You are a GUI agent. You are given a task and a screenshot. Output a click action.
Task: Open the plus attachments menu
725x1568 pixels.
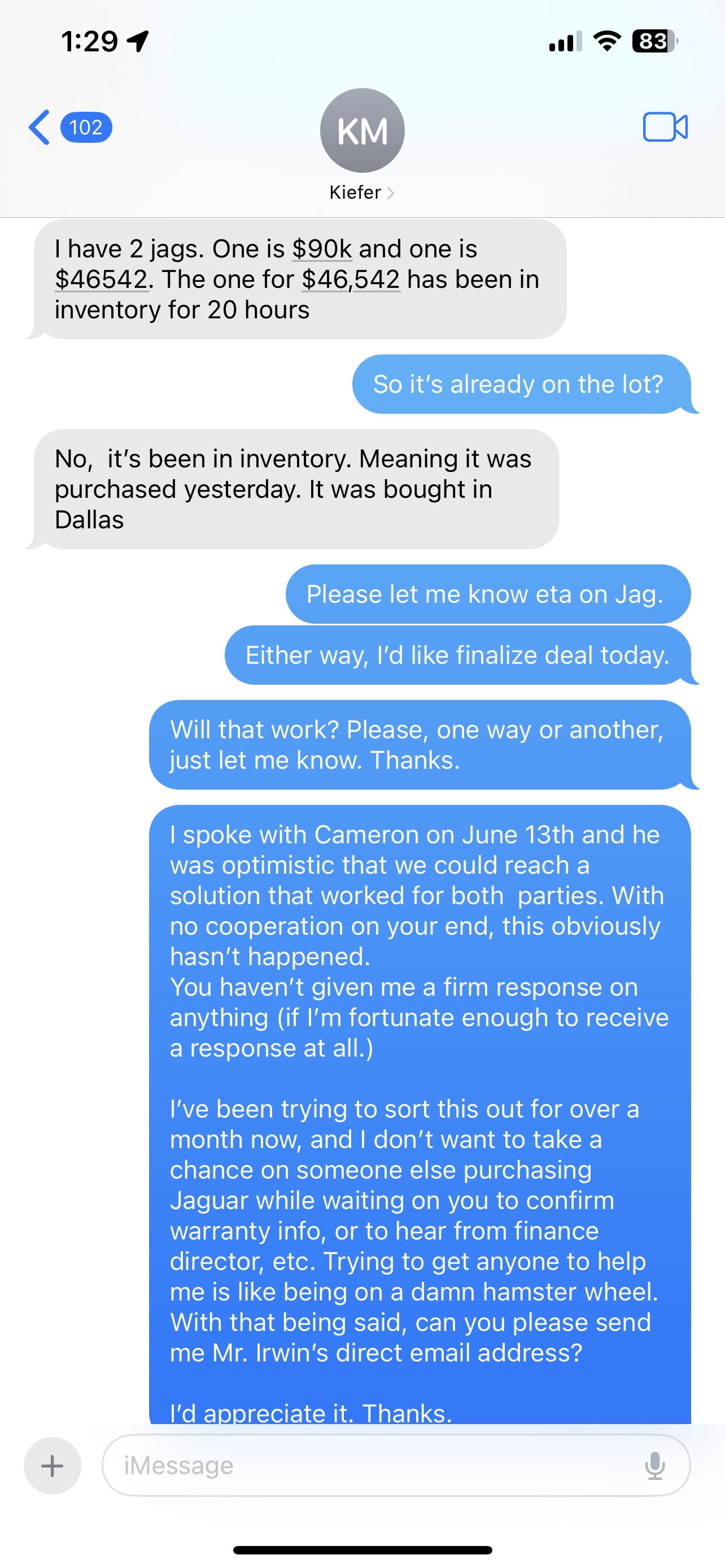(x=53, y=1466)
